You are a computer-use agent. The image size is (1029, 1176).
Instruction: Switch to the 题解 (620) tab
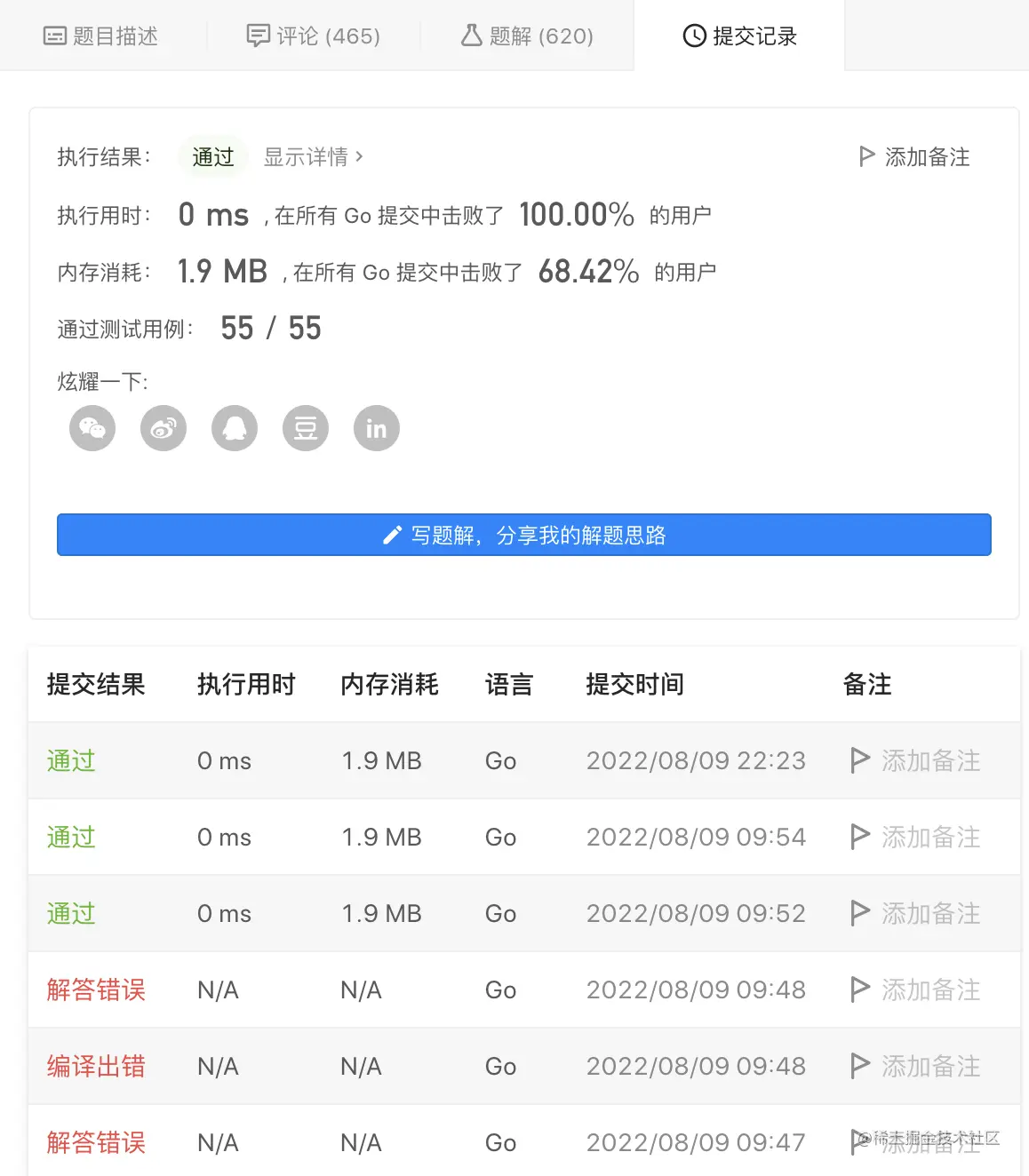[527, 36]
